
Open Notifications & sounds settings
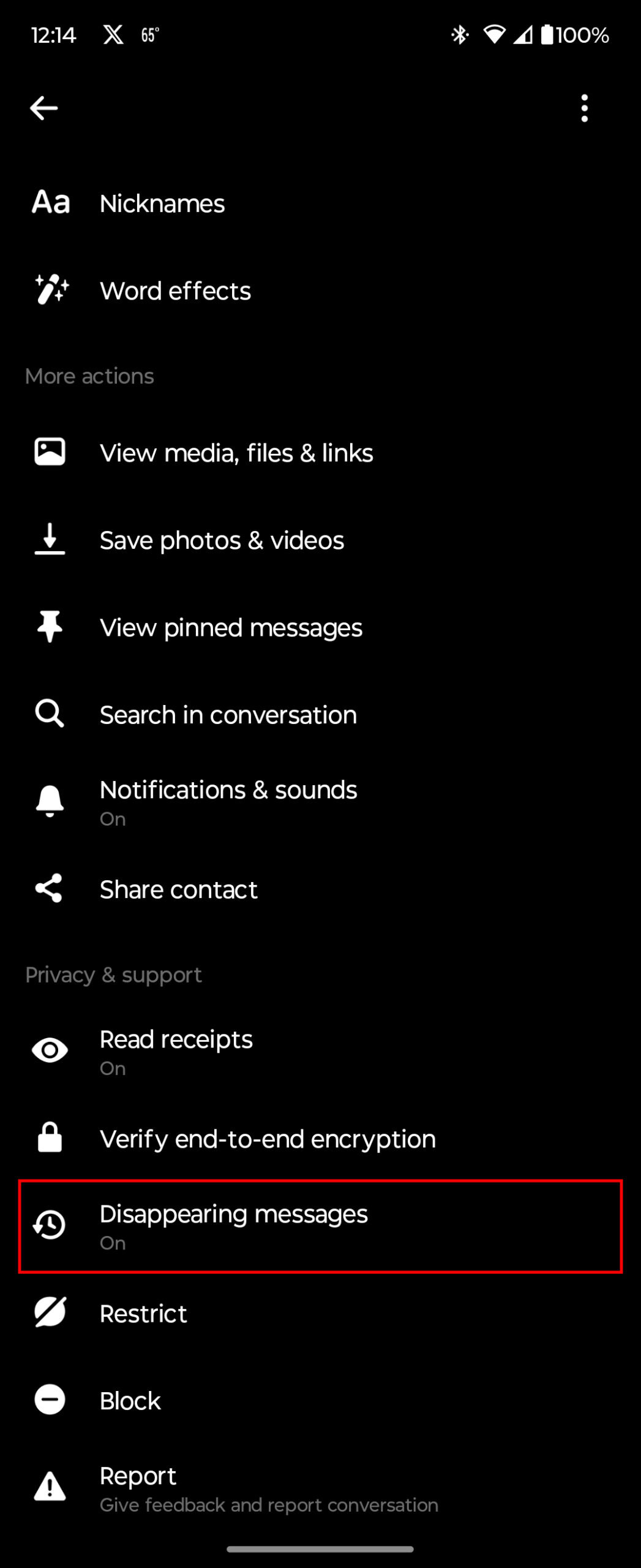pyautogui.click(x=228, y=801)
